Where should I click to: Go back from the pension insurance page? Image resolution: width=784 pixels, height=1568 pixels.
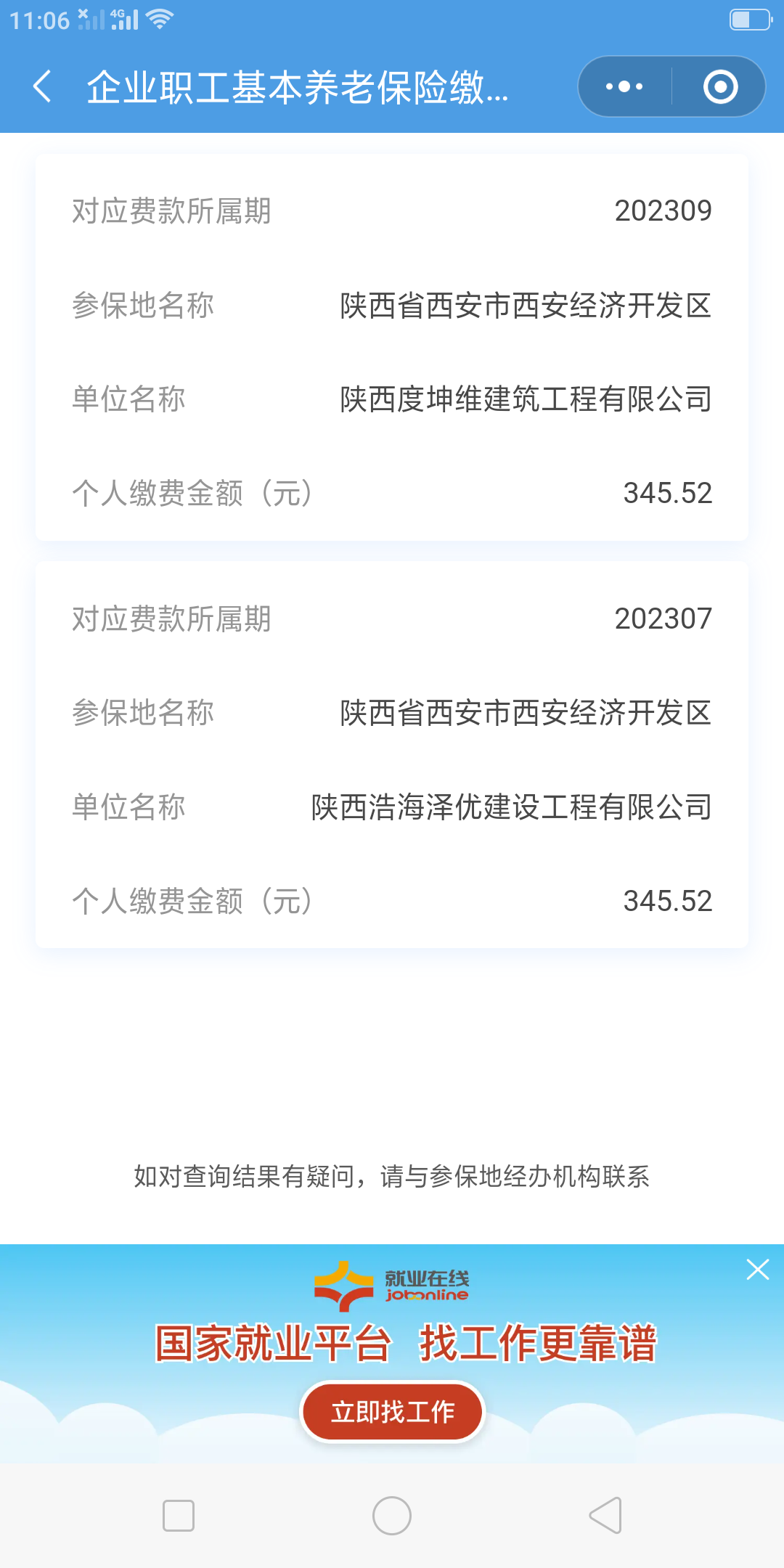[43, 87]
